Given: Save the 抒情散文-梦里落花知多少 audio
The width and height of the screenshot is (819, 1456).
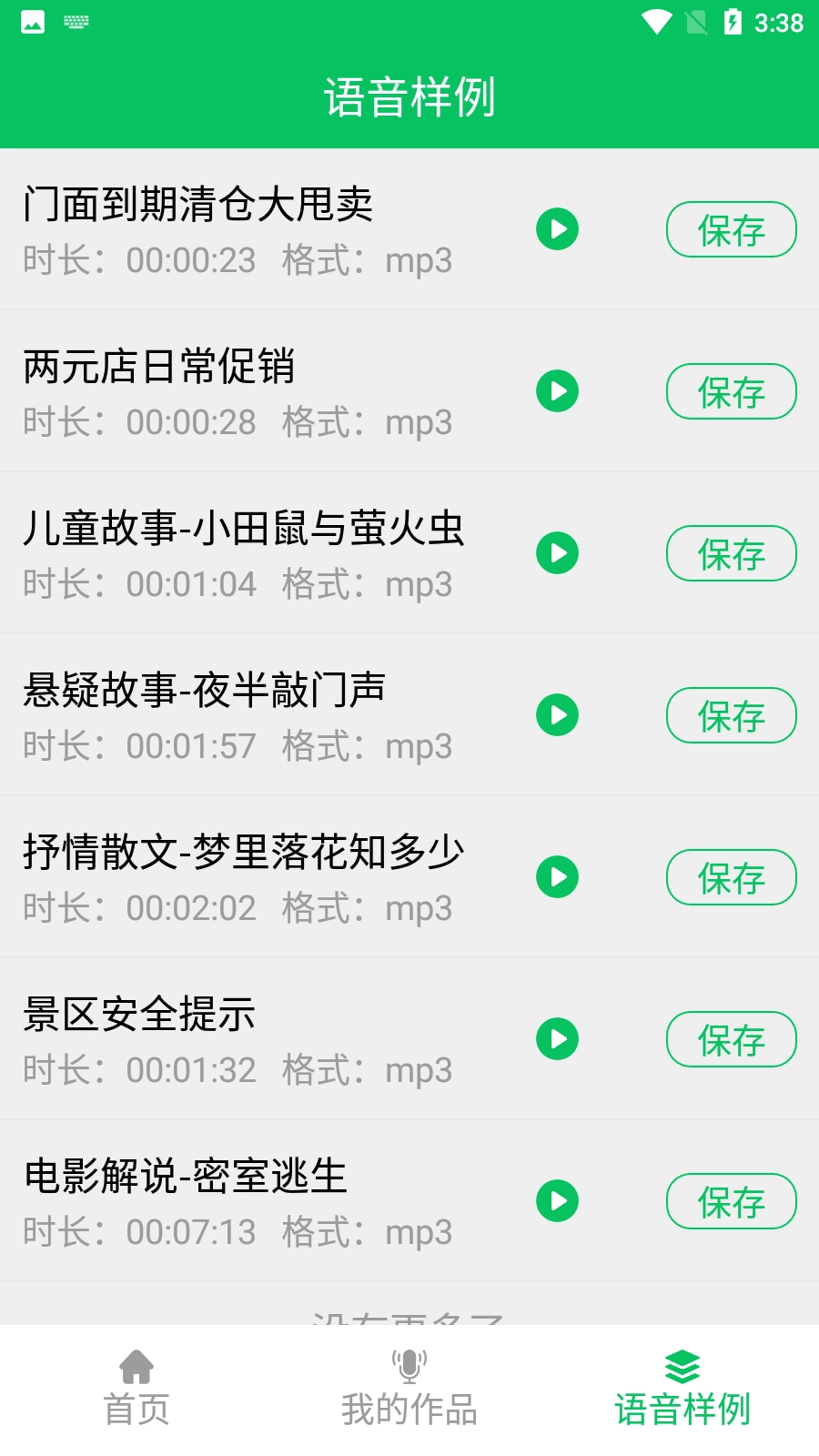Looking at the screenshot, I should (732, 877).
